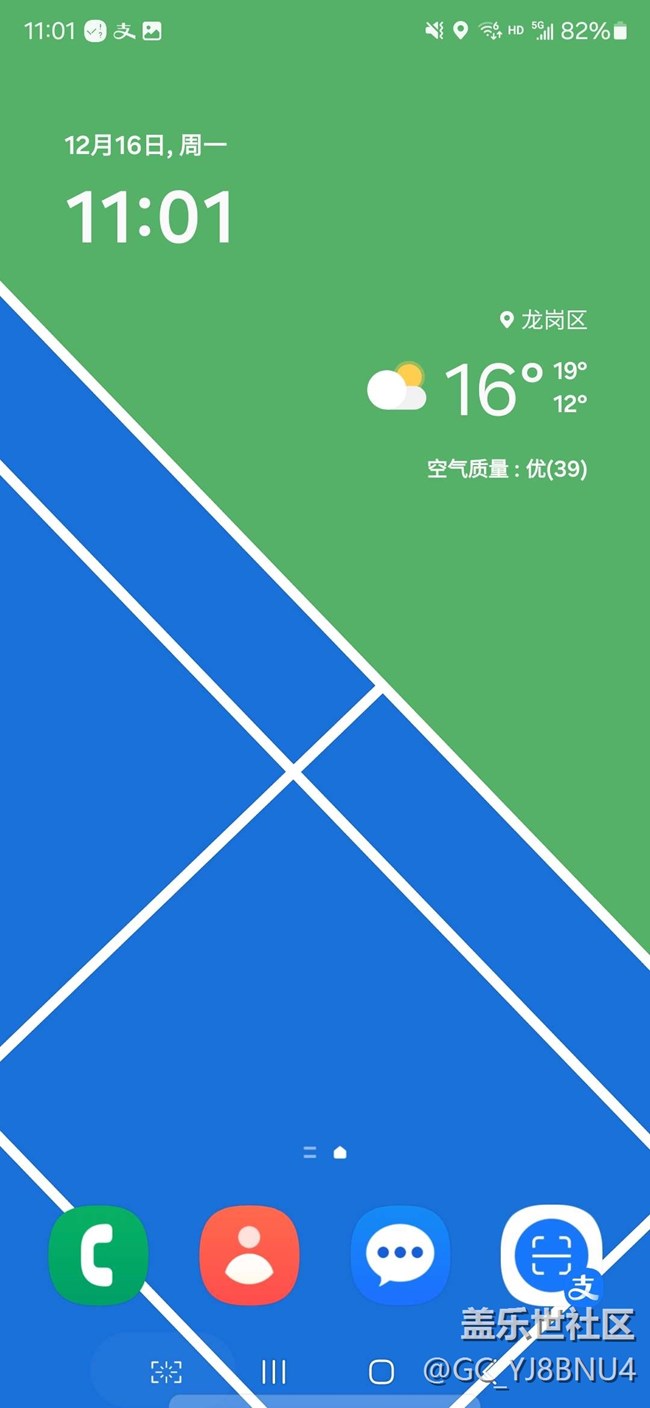This screenshot has width=650, height=1408.
Task: Tap the 11:01 clock widget
Action: [x=150, y=216]
